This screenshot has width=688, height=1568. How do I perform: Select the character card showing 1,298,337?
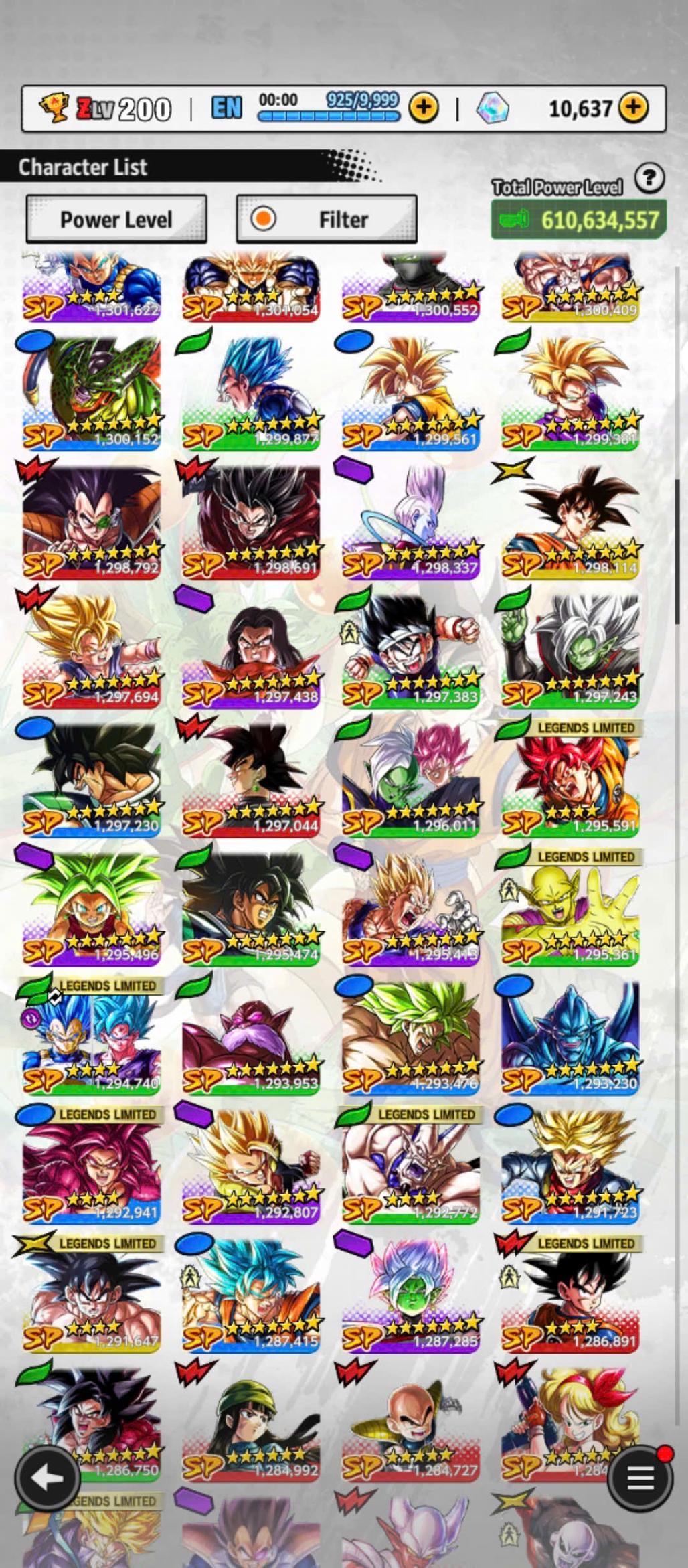(410, 522)
